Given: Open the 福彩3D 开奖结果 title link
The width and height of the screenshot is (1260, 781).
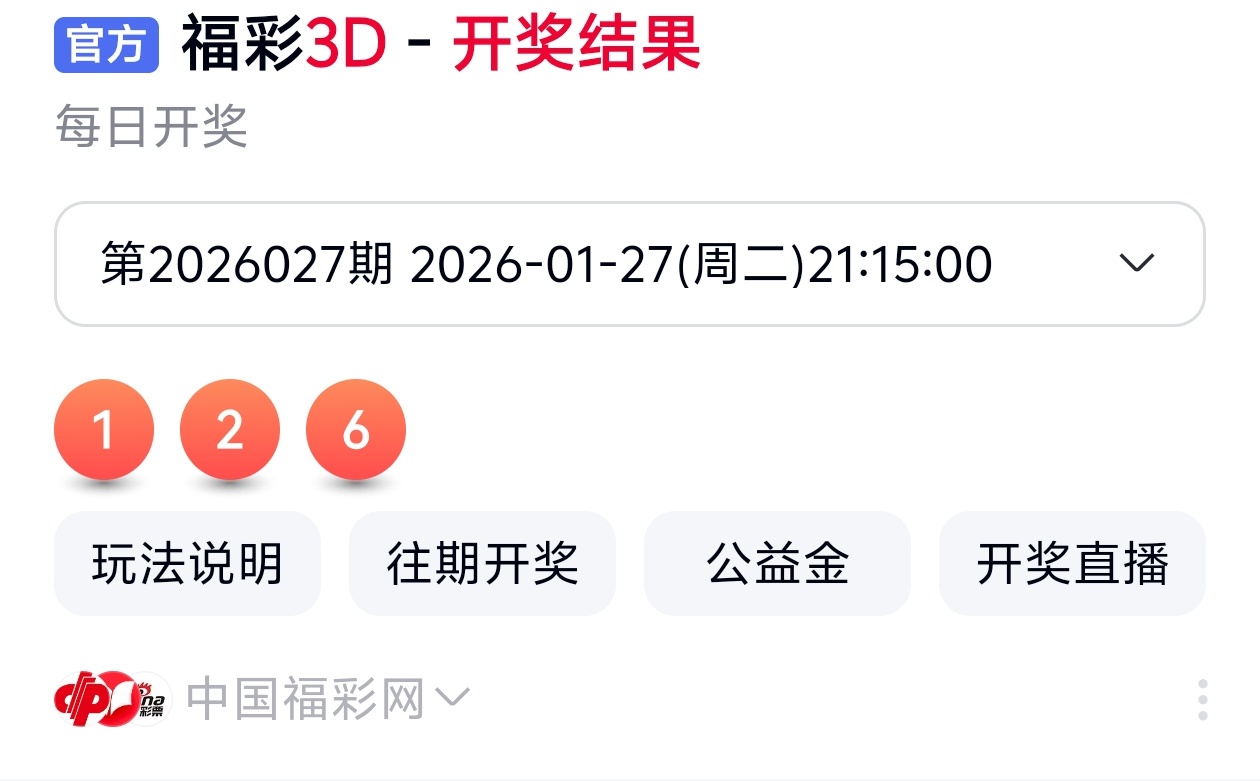Looking at the screenshot, I should click(x=440, y=45).
